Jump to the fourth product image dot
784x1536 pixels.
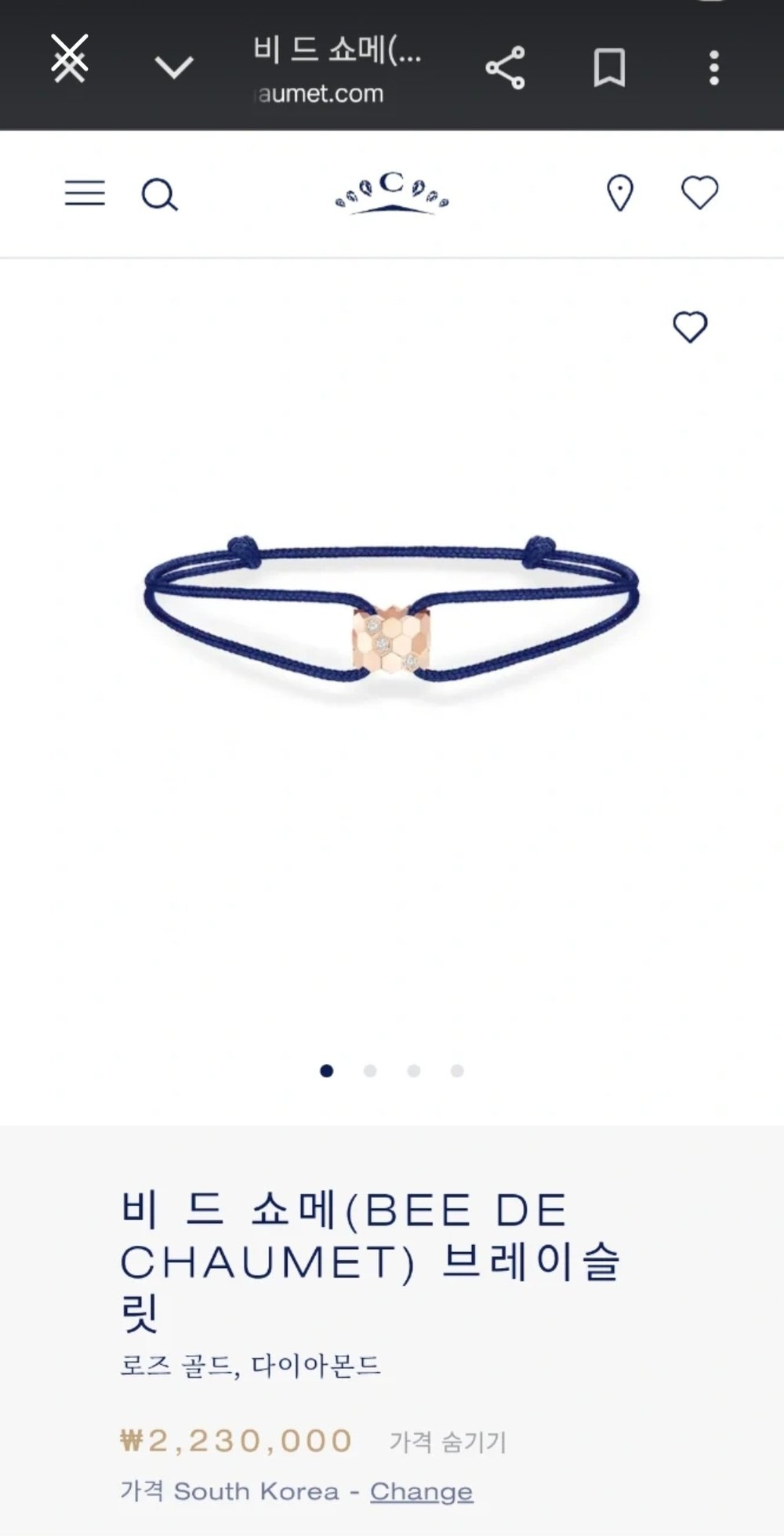tap(457, 1071)
